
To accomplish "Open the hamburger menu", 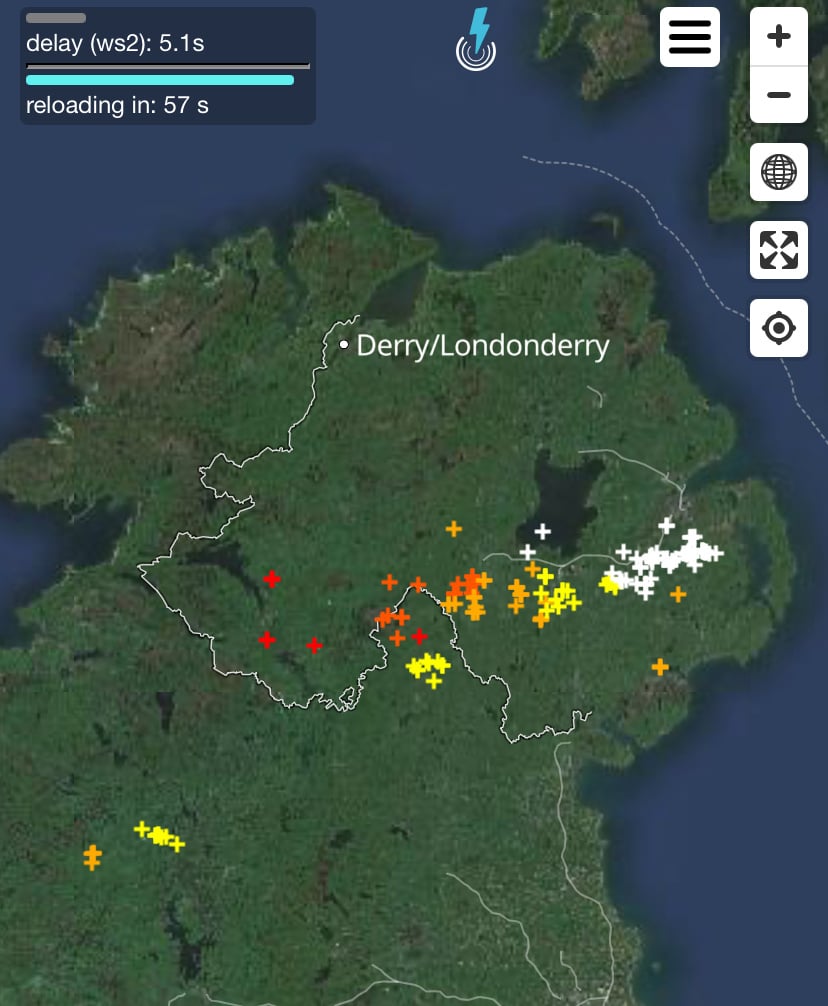I will click(x=690, y=37).
